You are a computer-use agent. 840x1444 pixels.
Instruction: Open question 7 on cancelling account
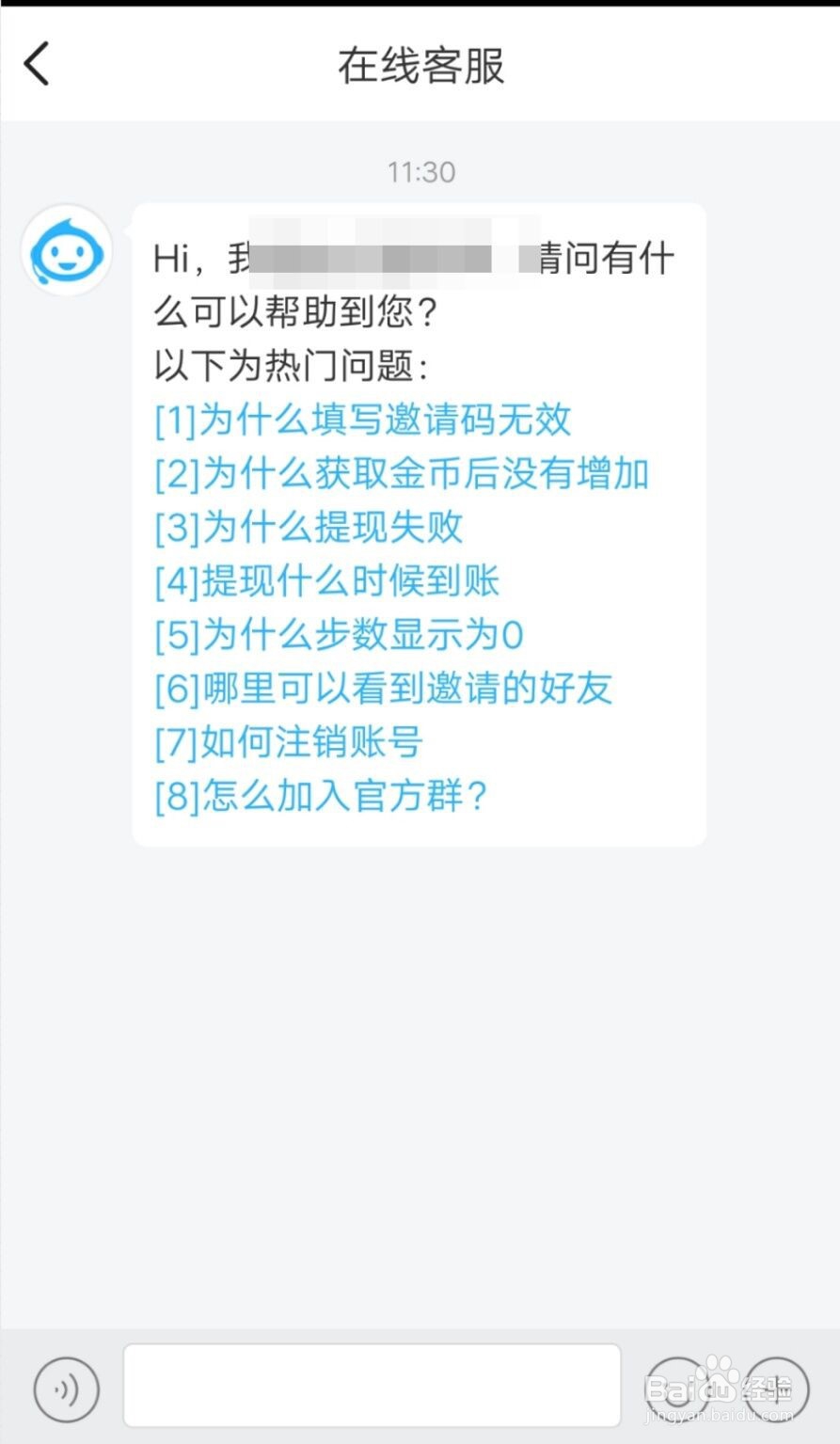click(x=288, y=742)
